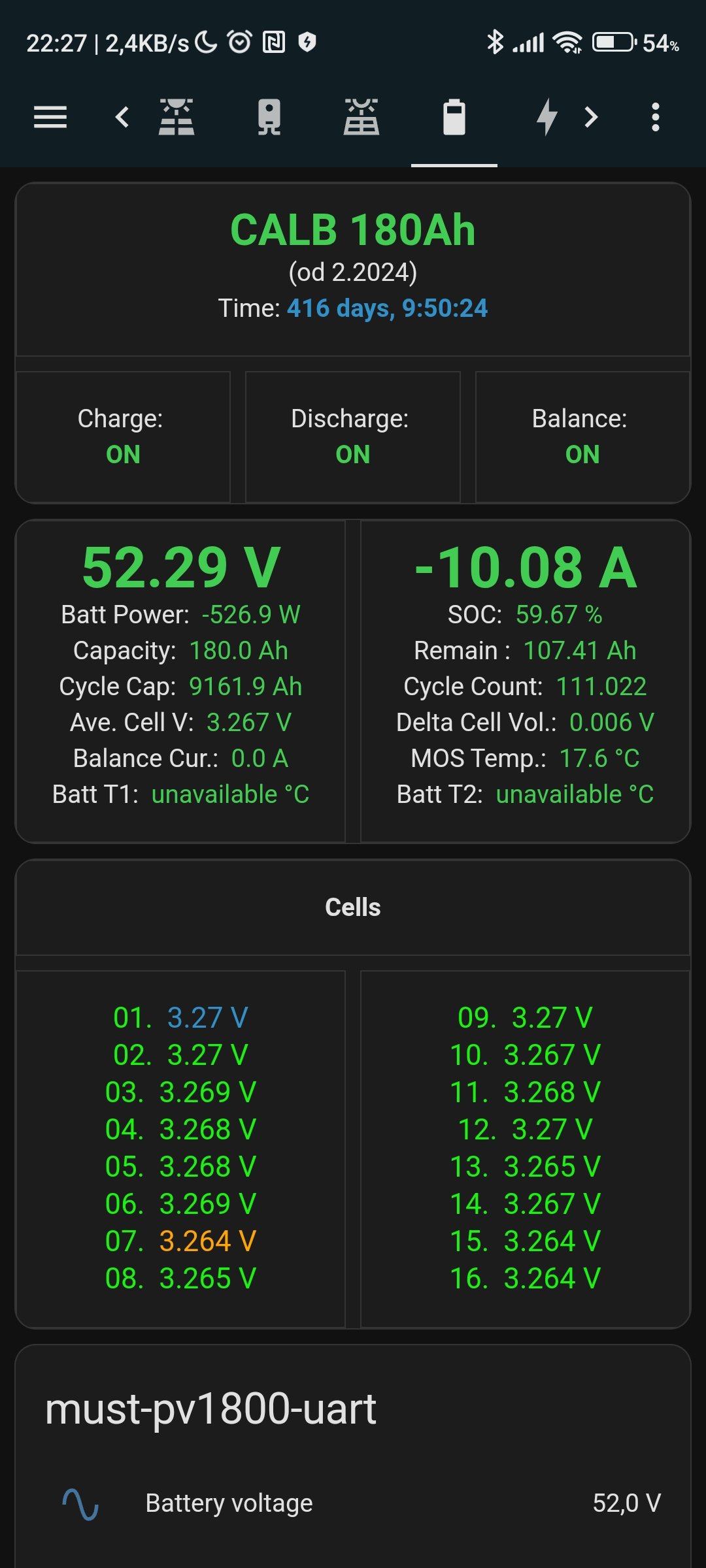Show previous tabs with the left chevron
This screenshot has width=706, height=1568.
(122, 118)
